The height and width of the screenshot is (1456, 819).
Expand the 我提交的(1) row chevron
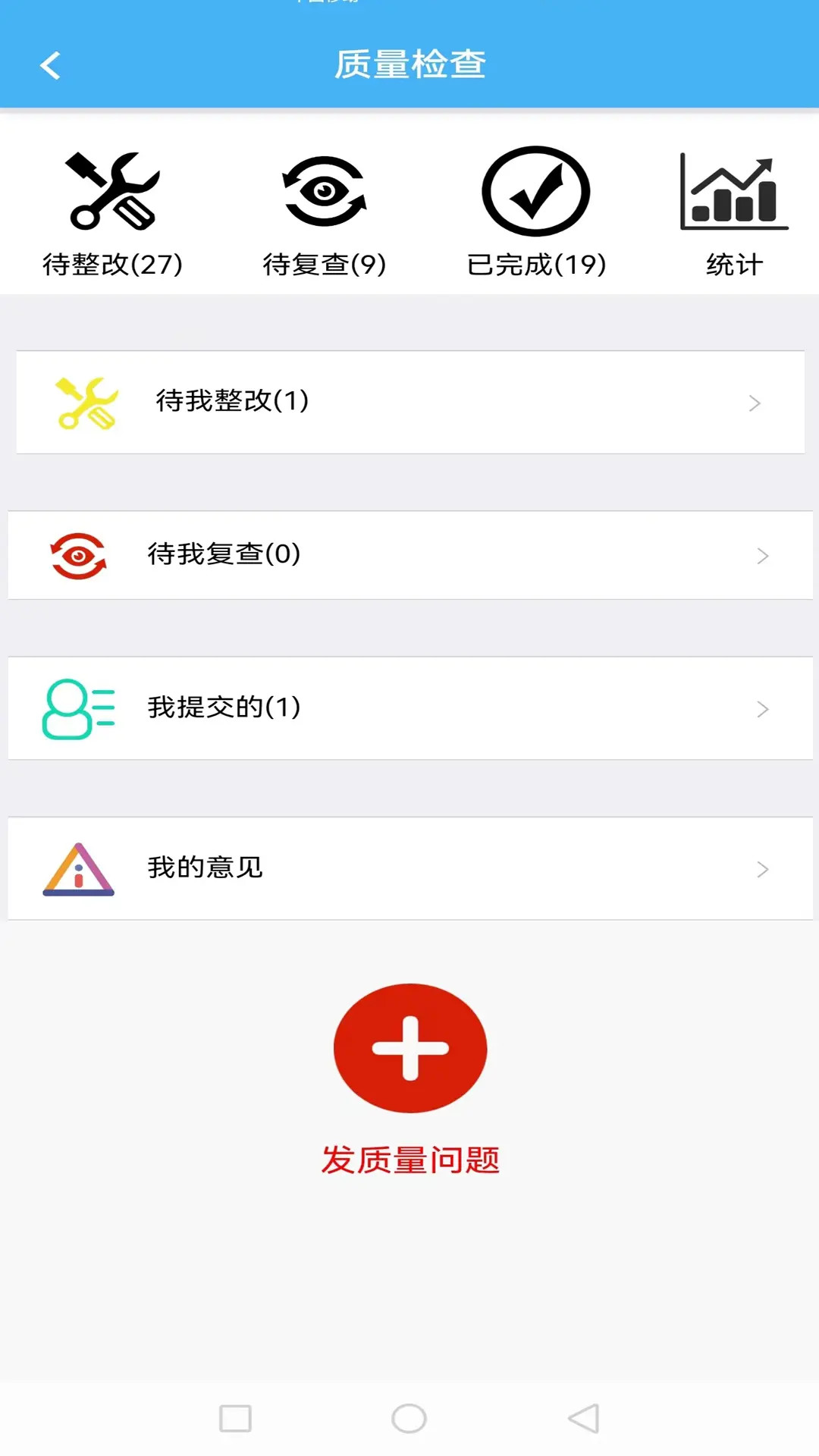click(761, 708)
